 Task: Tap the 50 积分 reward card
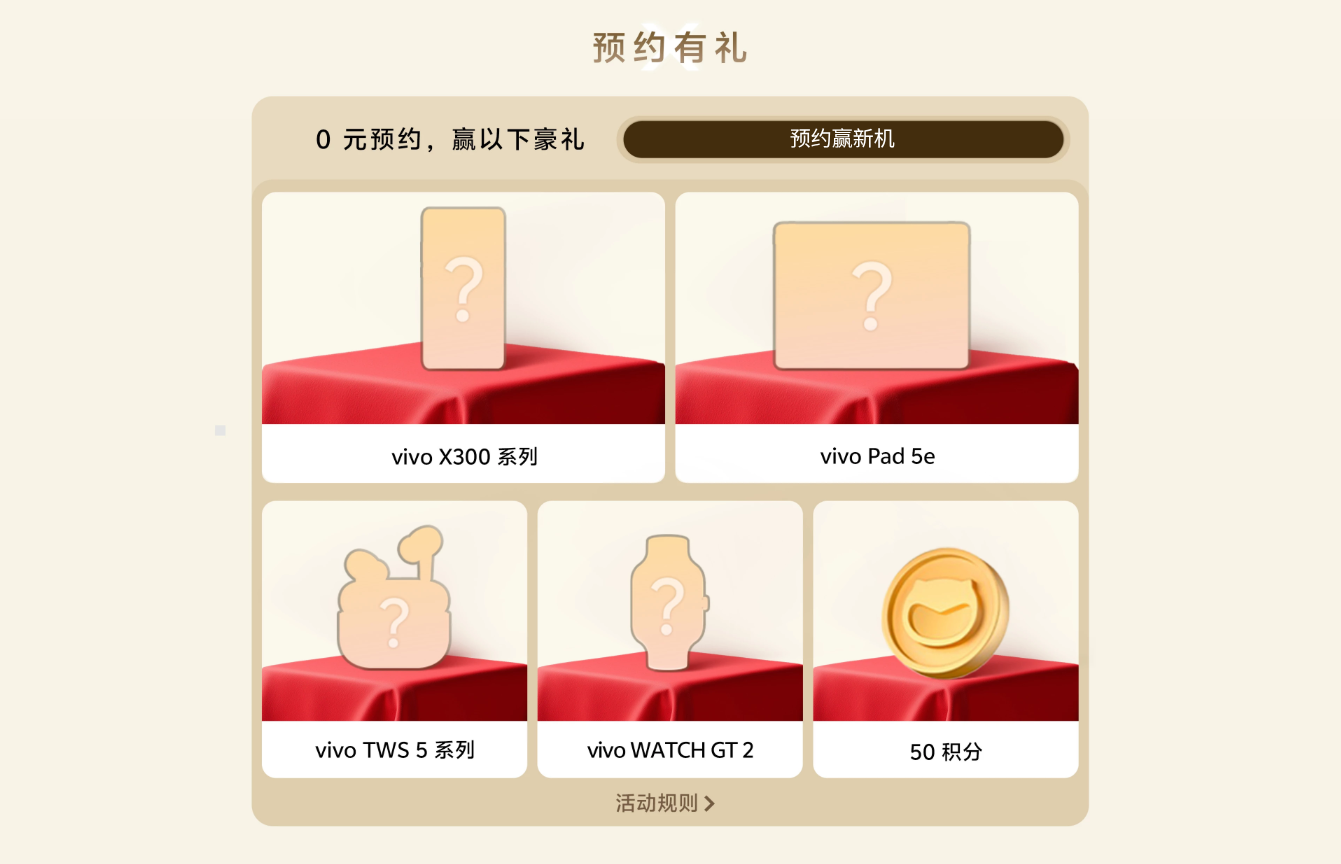[x=945, y=639]
